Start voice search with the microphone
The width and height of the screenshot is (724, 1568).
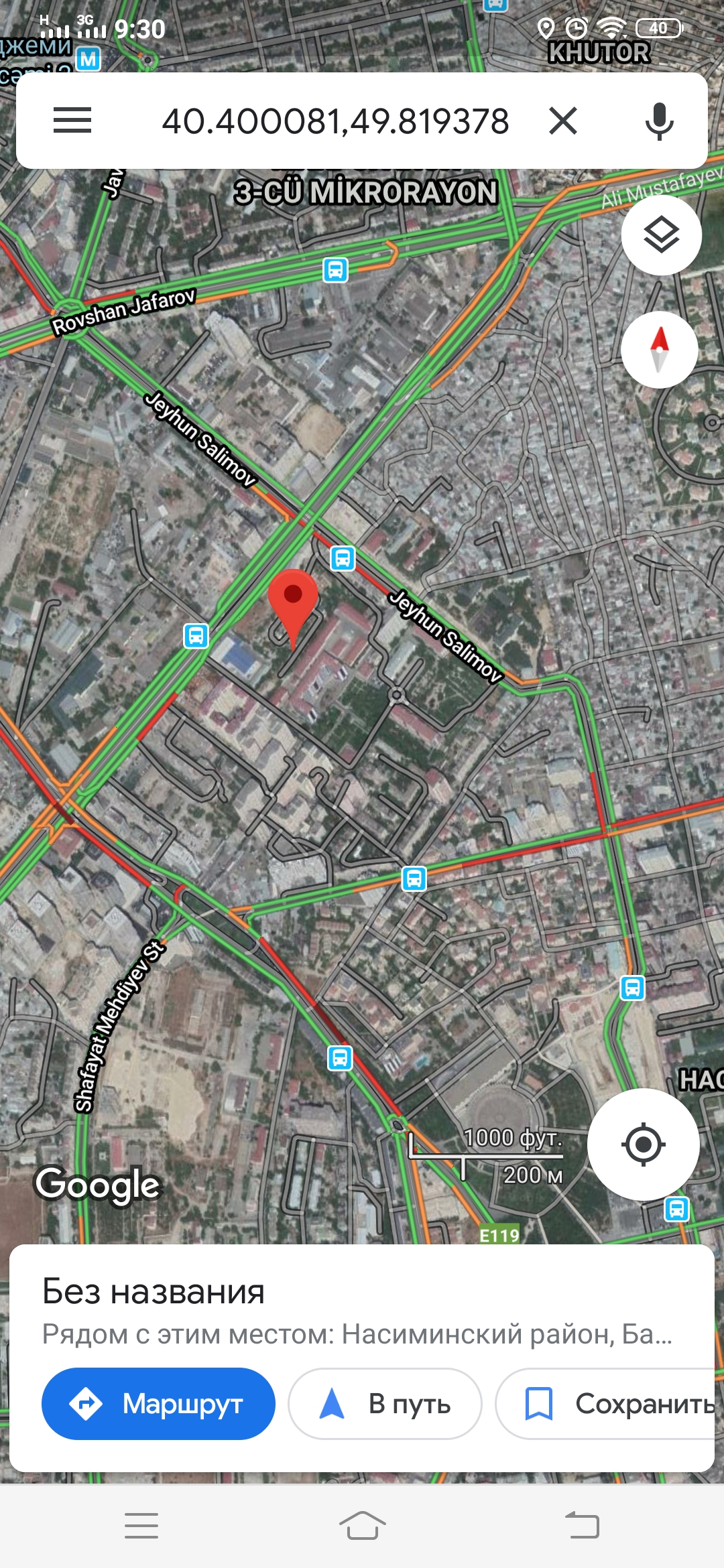pos(659,121)
